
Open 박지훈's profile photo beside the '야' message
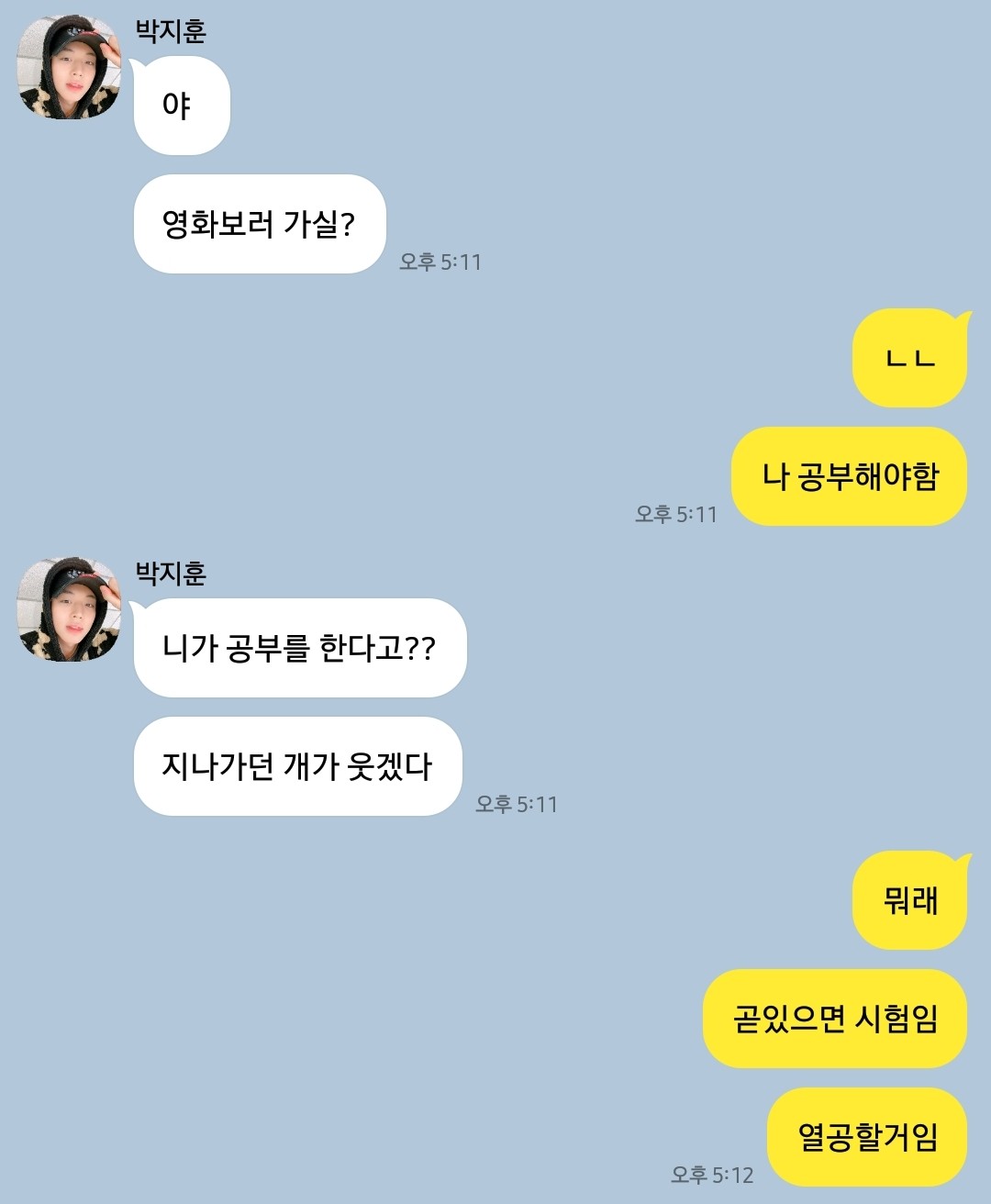(x=70, y=68)
